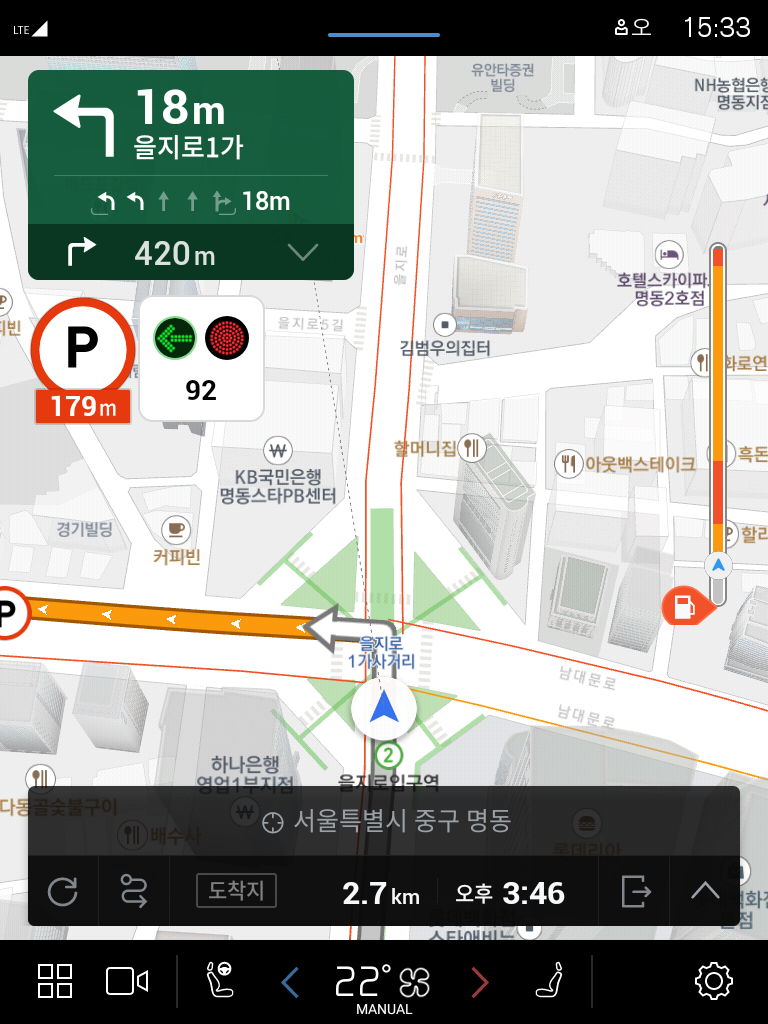This screenshot has height=1024, width=768.
Task: Open the vehicle settings gear
Action: [x=714, y=981]
